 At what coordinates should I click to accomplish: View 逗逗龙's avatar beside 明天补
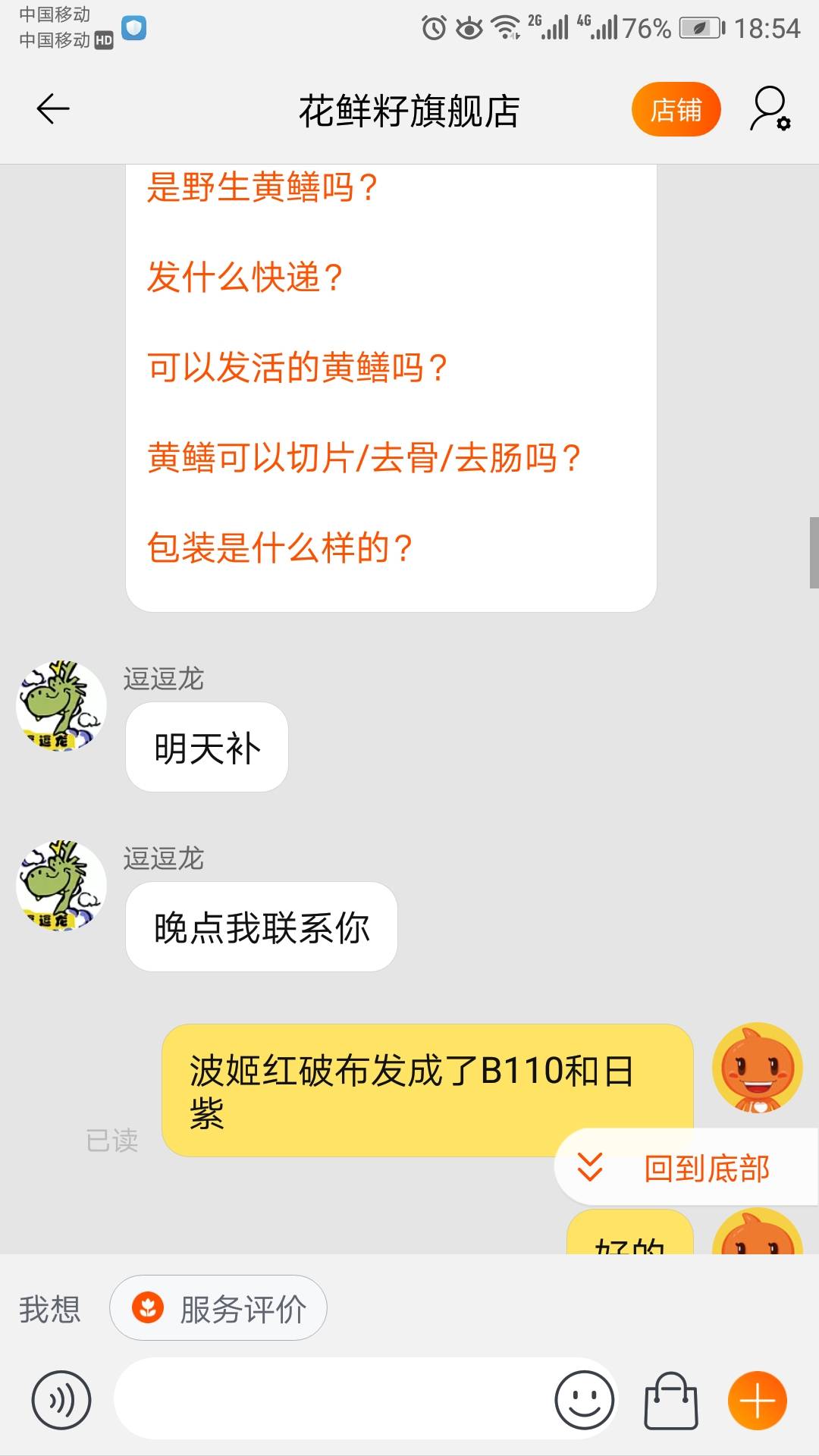point(61,706)
